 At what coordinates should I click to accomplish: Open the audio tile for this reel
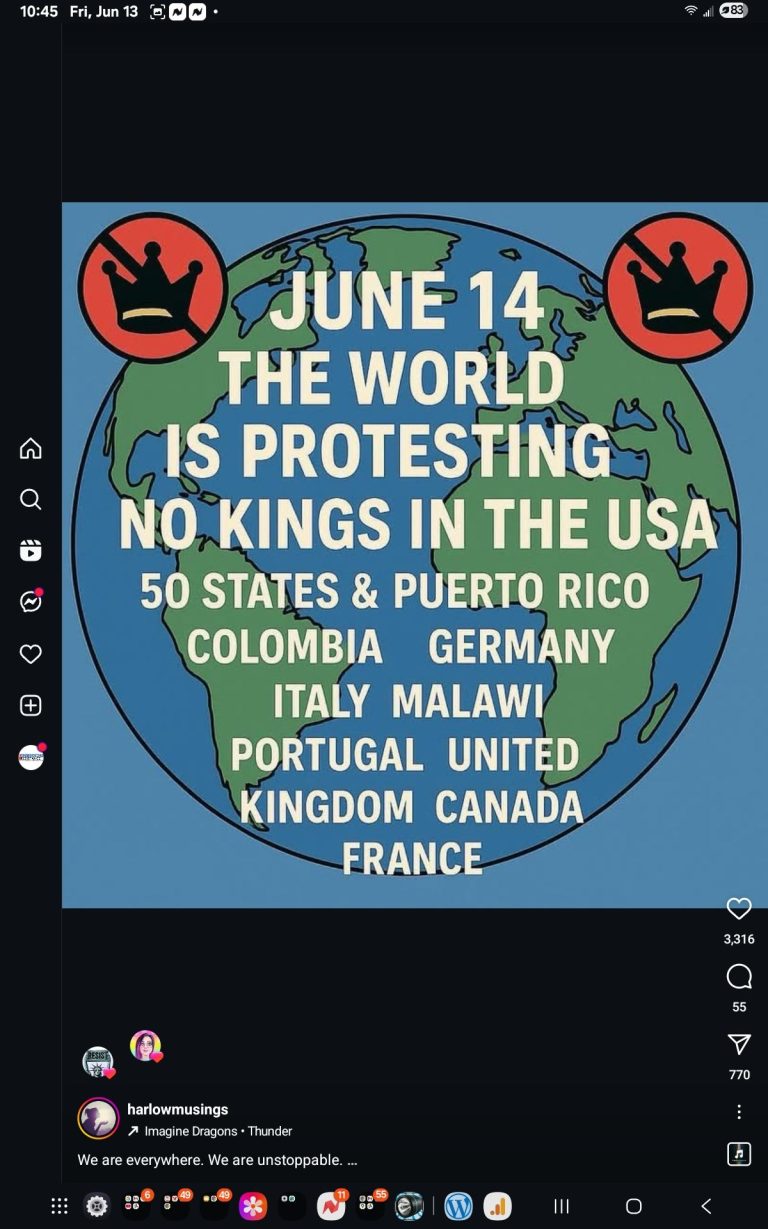point(739,1154)
